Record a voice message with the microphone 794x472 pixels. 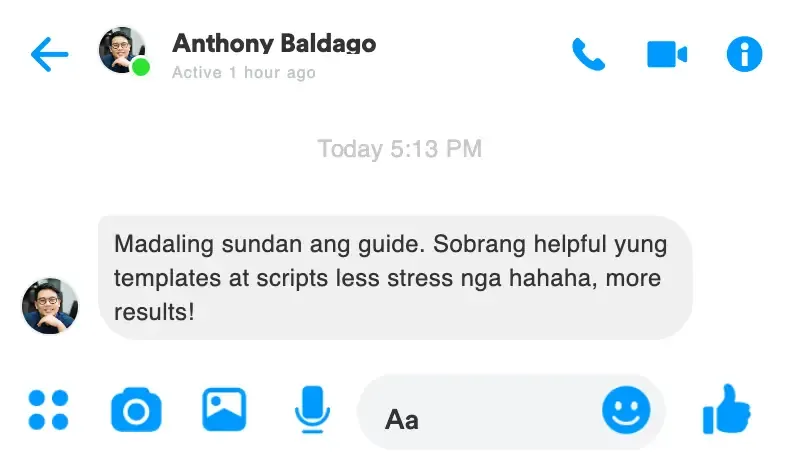pos(312,409)
